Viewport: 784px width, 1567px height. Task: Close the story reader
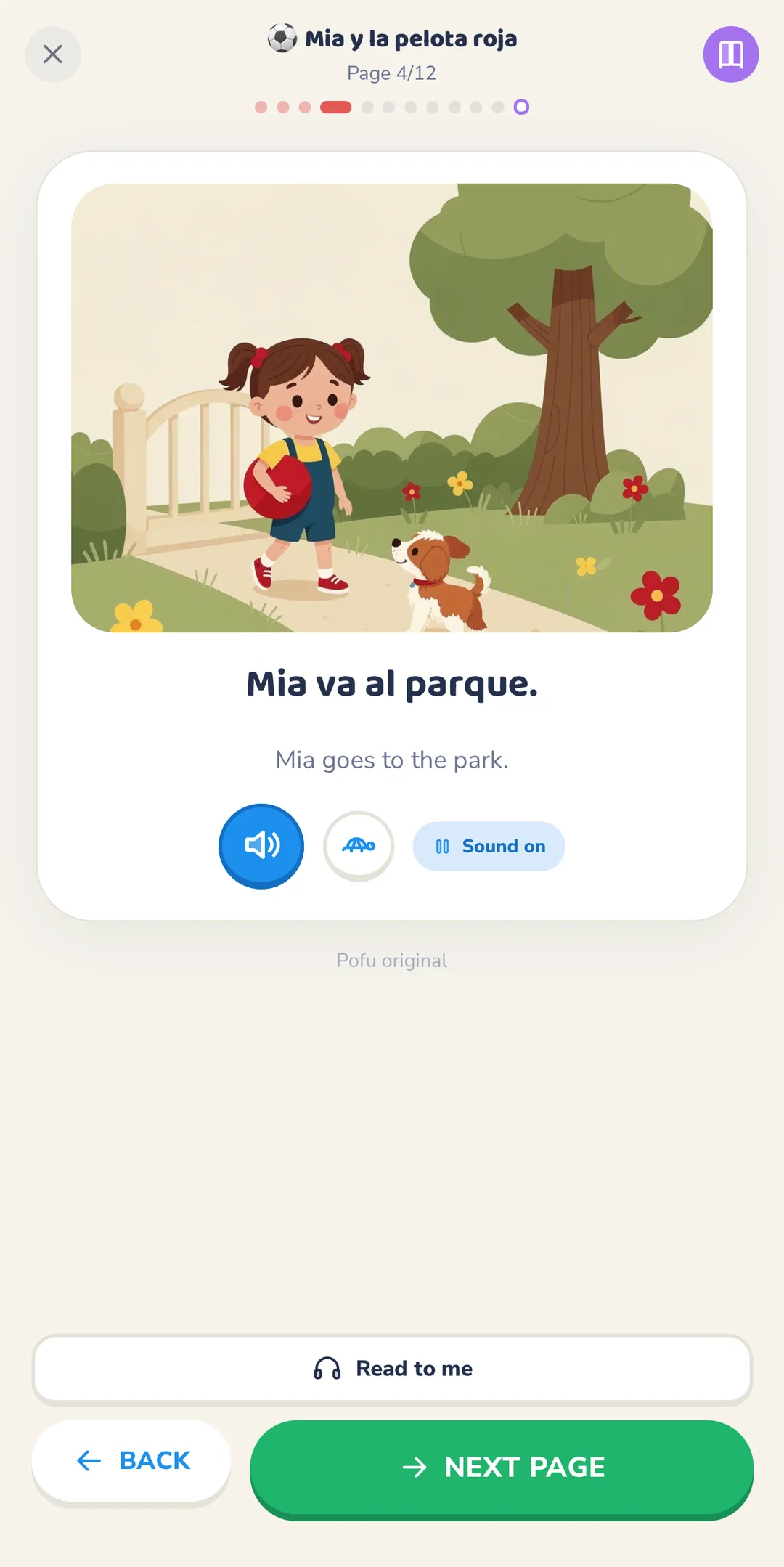tap(53, 54)
